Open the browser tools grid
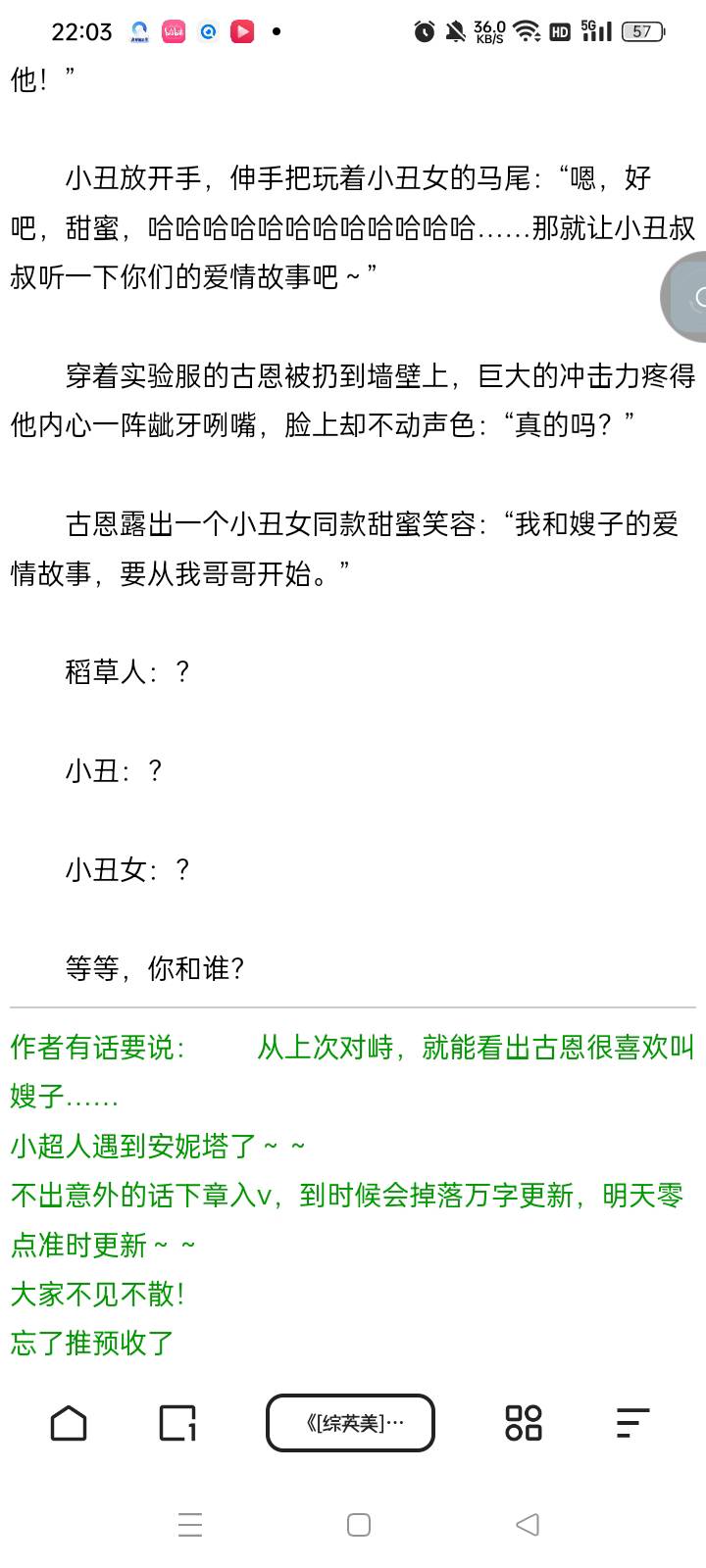 (x=523, y=1423)
